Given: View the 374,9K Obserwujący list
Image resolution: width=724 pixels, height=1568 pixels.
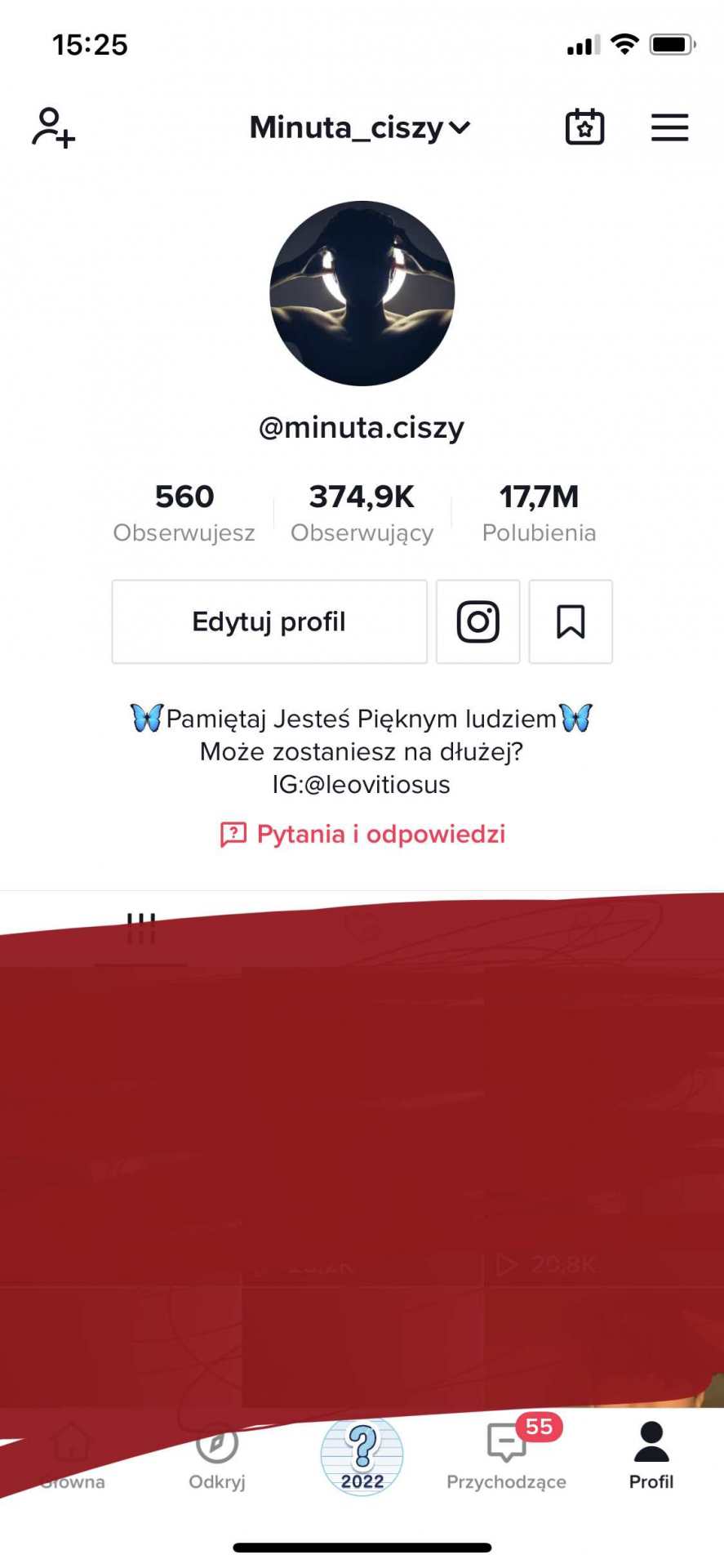Looking at the screenshot, I should click(x=362, y=513).
